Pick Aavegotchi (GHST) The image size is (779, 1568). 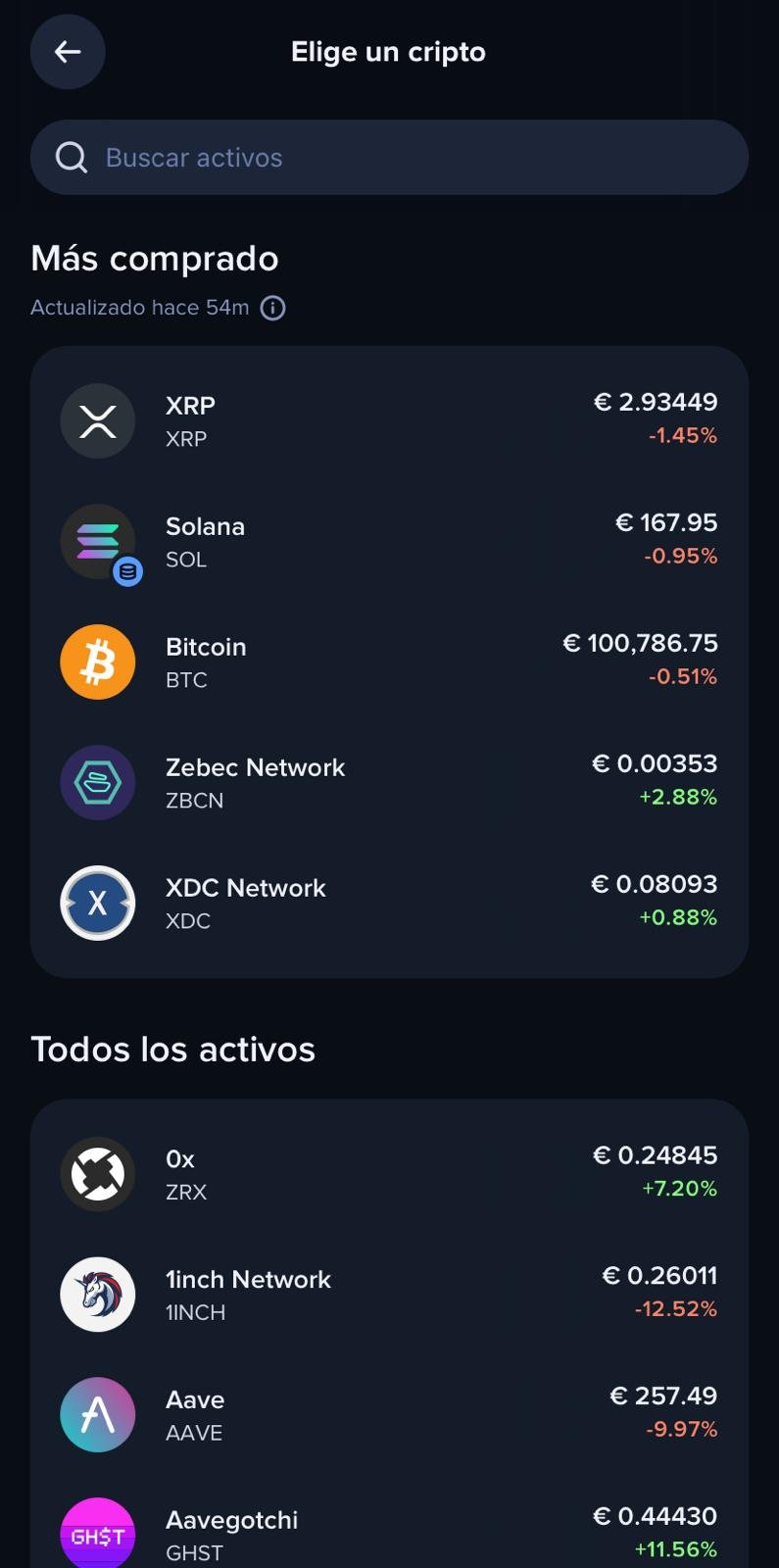[389, 1534]
